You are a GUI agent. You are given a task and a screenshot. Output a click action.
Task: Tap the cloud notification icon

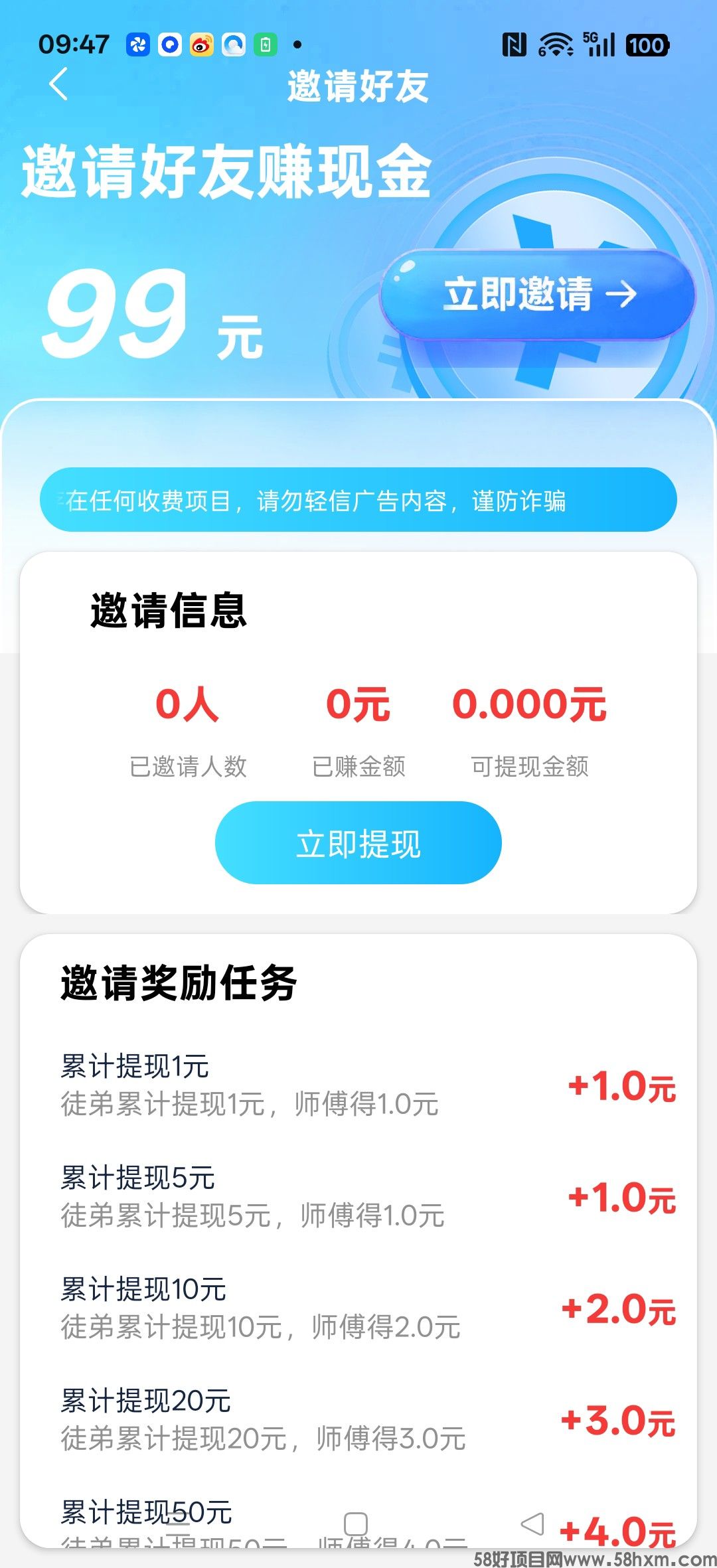[x=233, y=45]
